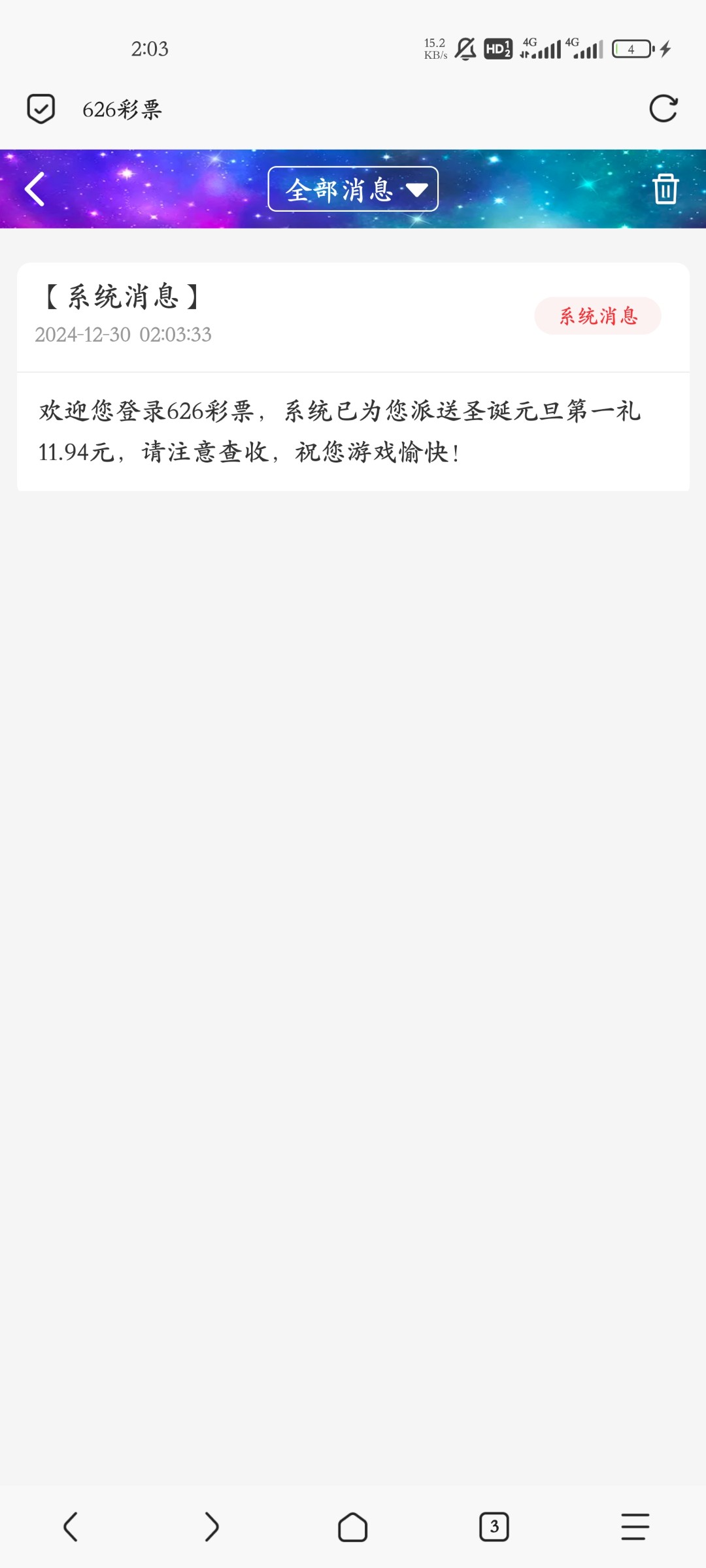Open the 系统消息 message card
The height and width of the screenshot is (1568, 706).
pos(353,376)
